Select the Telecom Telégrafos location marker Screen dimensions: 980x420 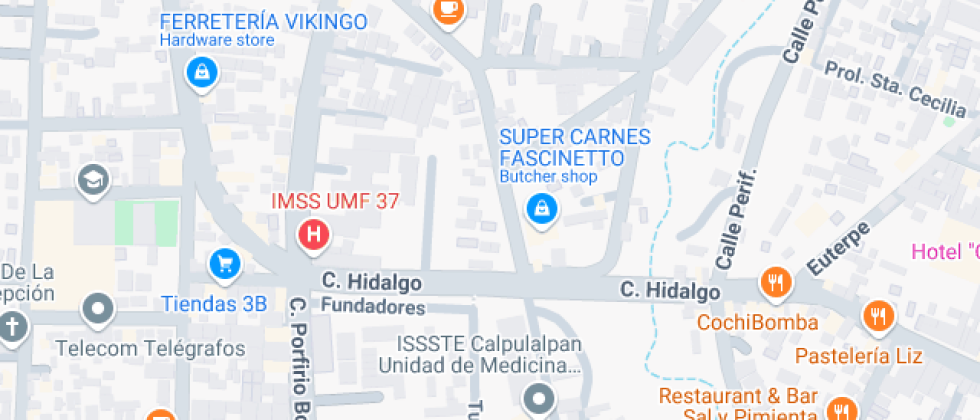98,310
